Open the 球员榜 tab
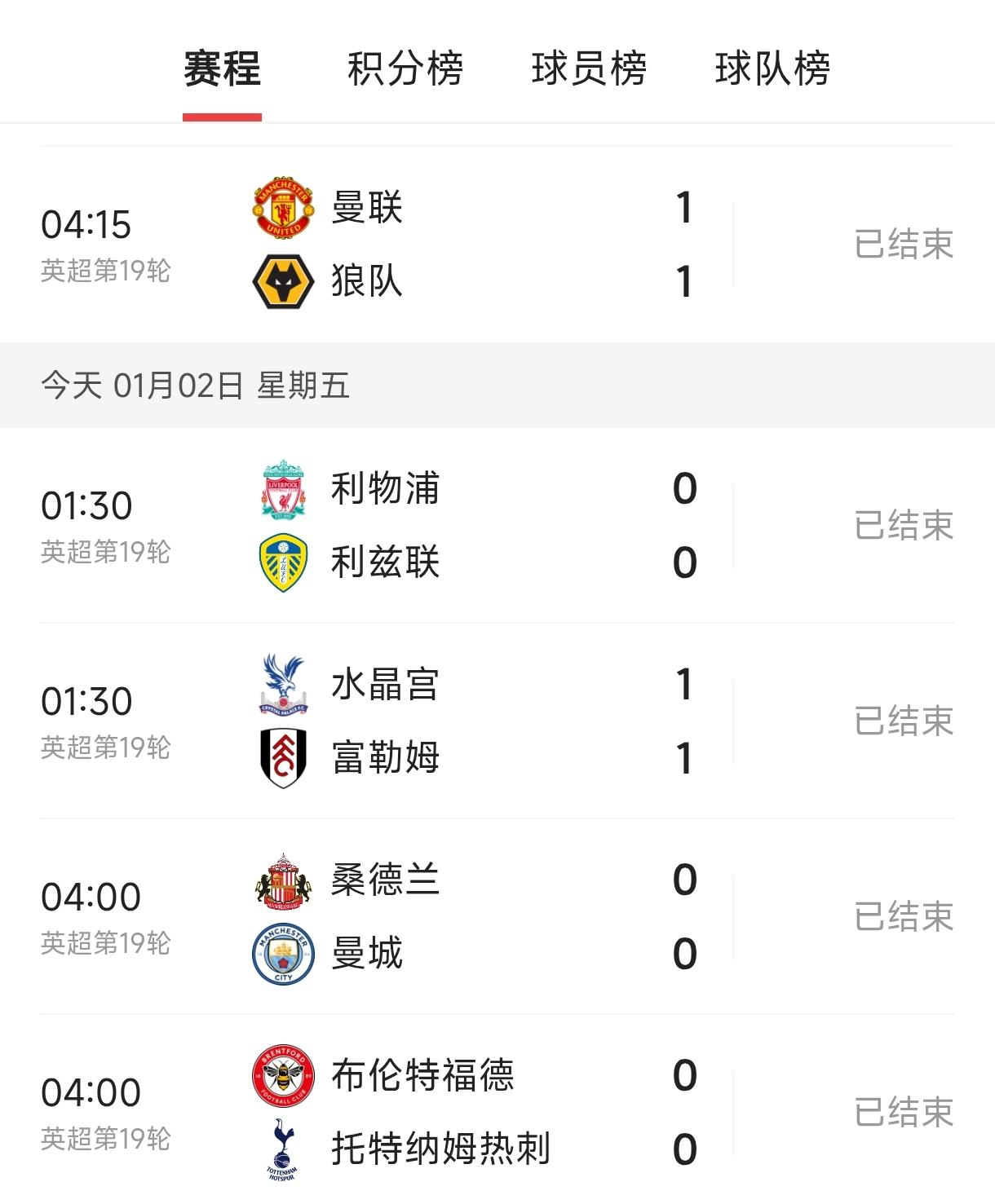The width and height of the screenshot is (995, 1204). click(589, 68)
